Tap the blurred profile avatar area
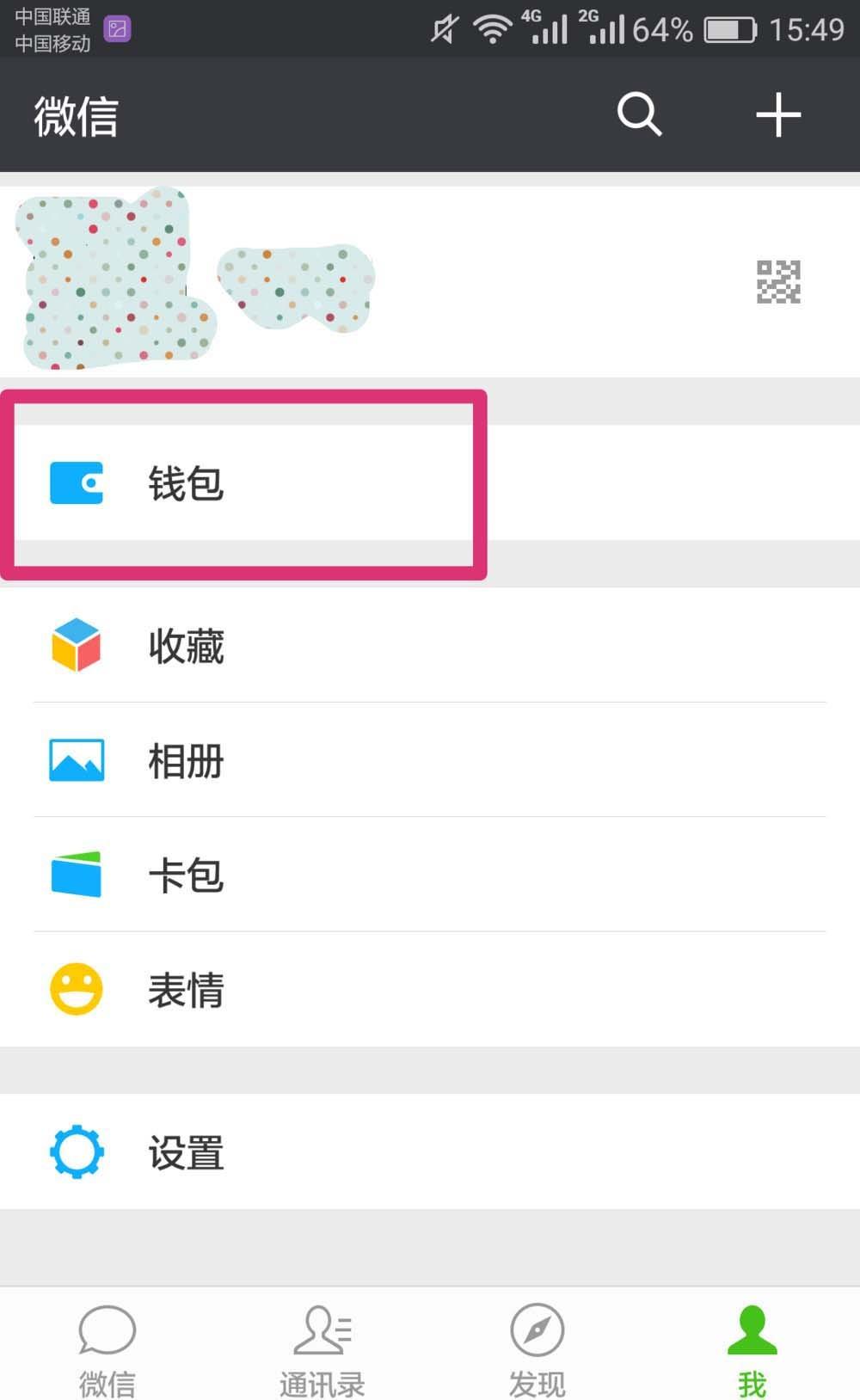 click(112, 279)
